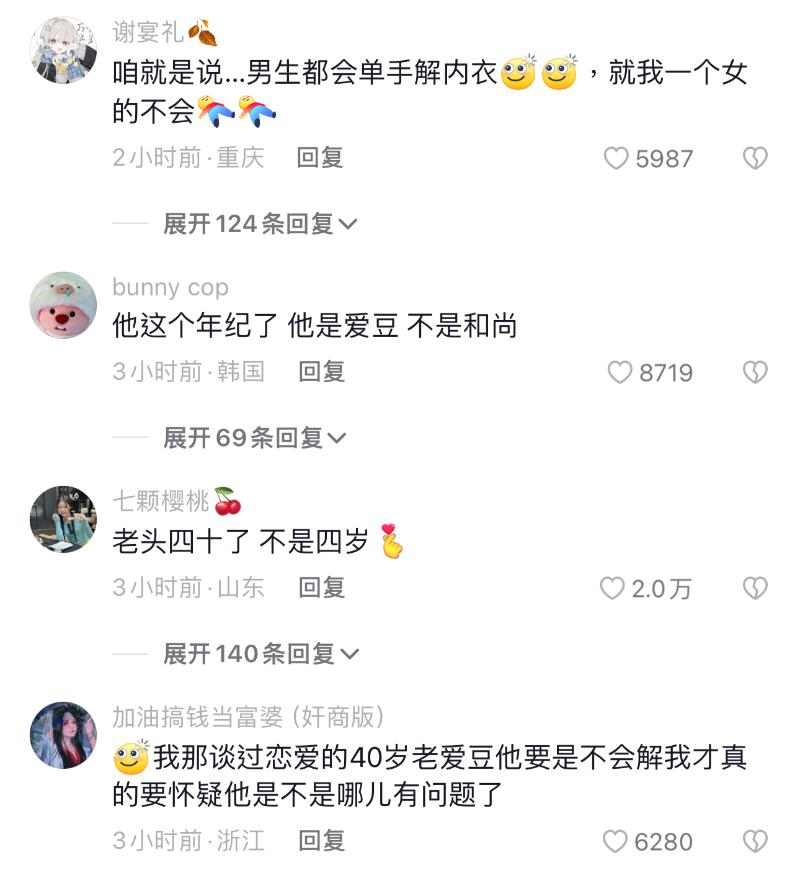Dislike 七颗樱桃's comment
Image resolution: width=800 pixels, height=878 pixels.
click(x=754, y=588)
